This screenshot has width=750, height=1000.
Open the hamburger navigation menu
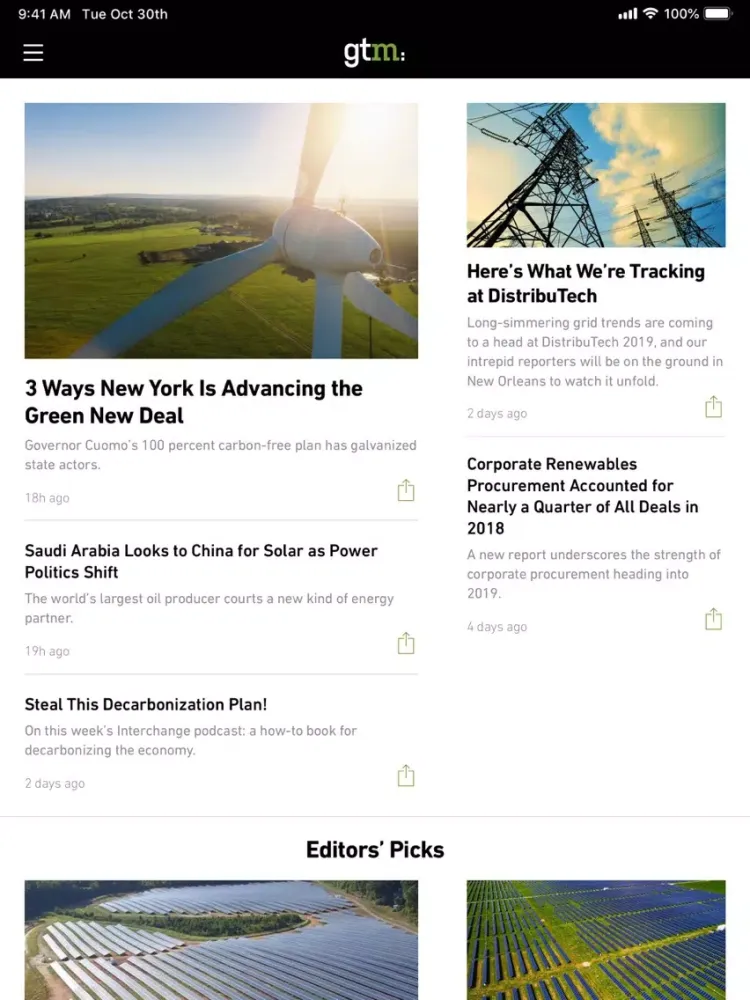tap(33, 53)
